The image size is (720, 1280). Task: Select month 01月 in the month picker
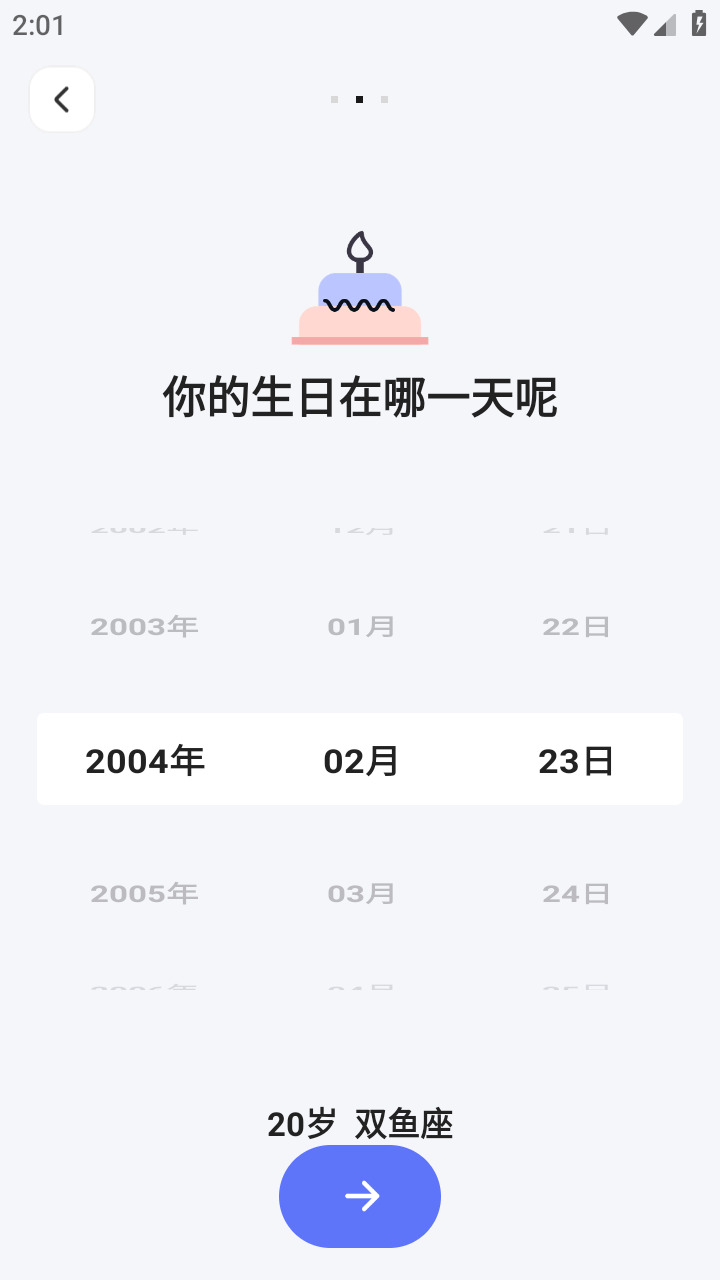pos(361,626)
